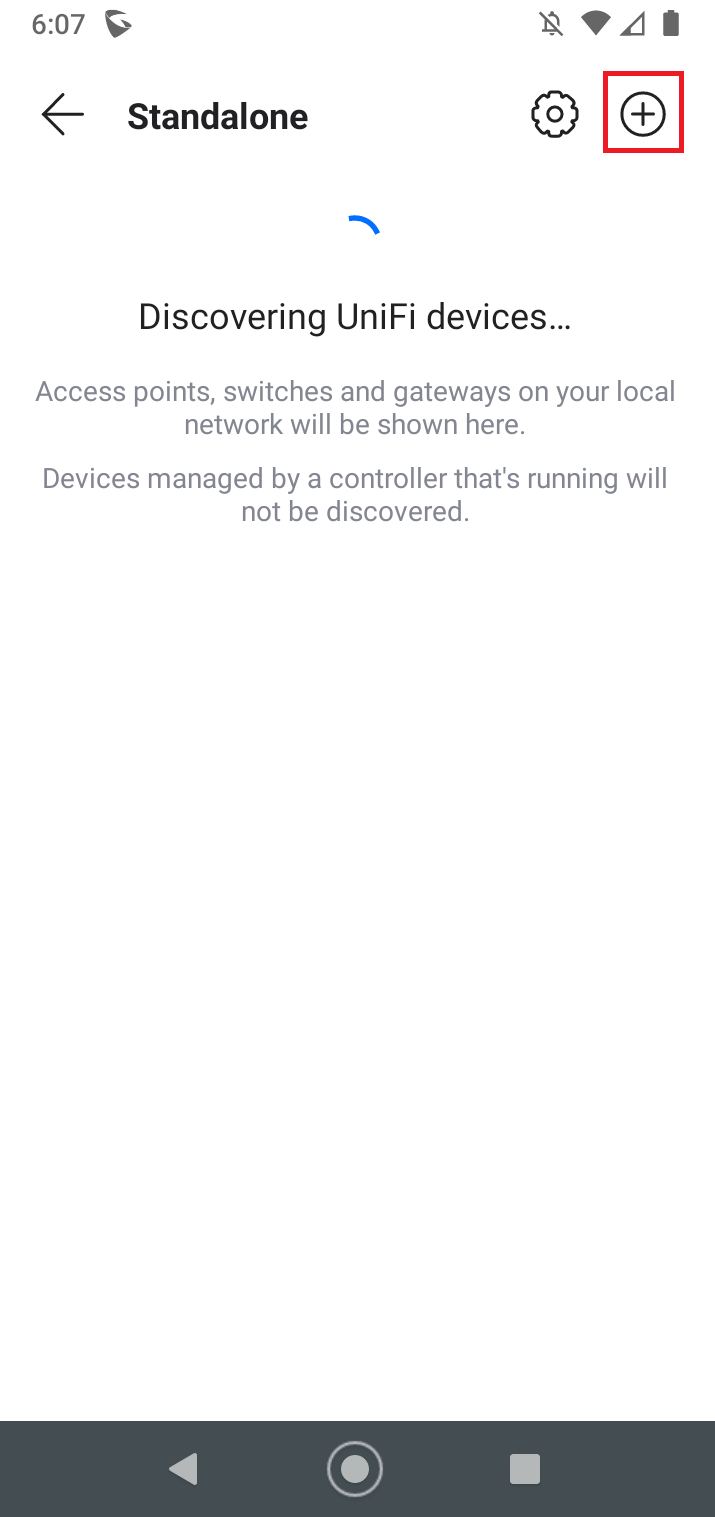Add a device via the plus icon
The width and height of the screenshot is (715, 1517).
(x=643, y=115)
